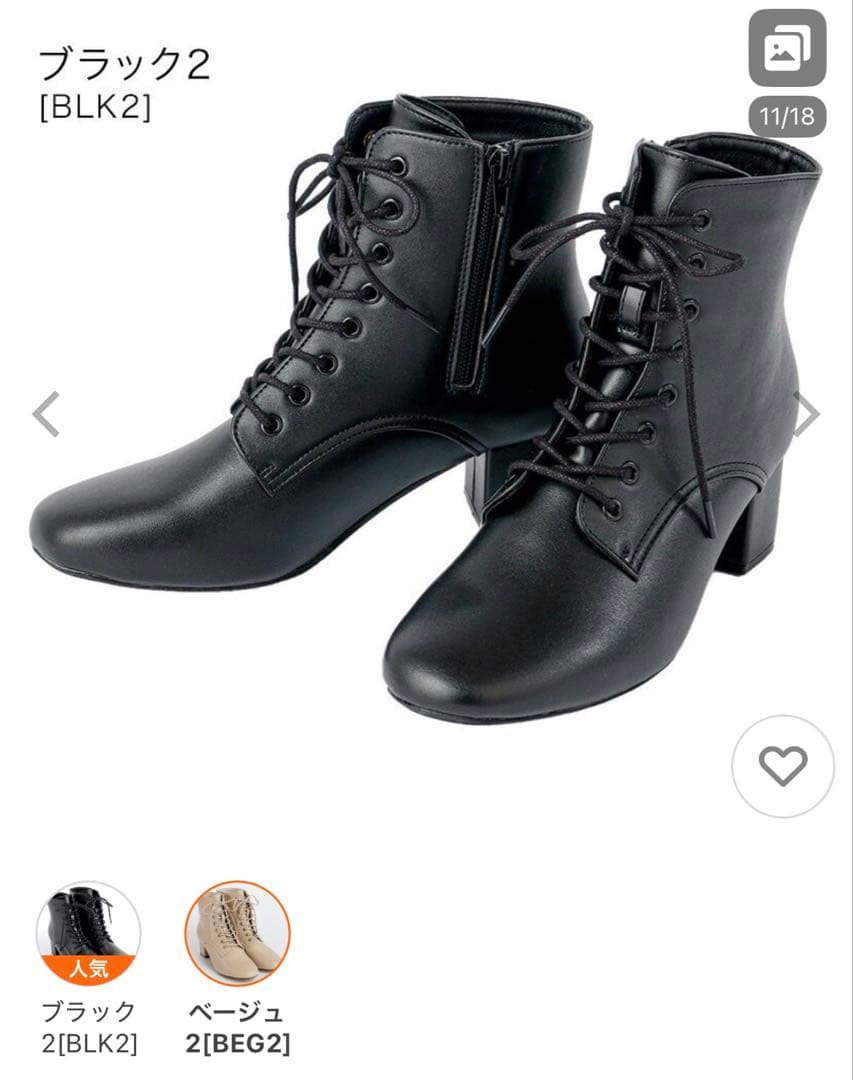Open the image gallery icon
The height and width of the screenshot is (1080, 853).
[x=787, y=48]
